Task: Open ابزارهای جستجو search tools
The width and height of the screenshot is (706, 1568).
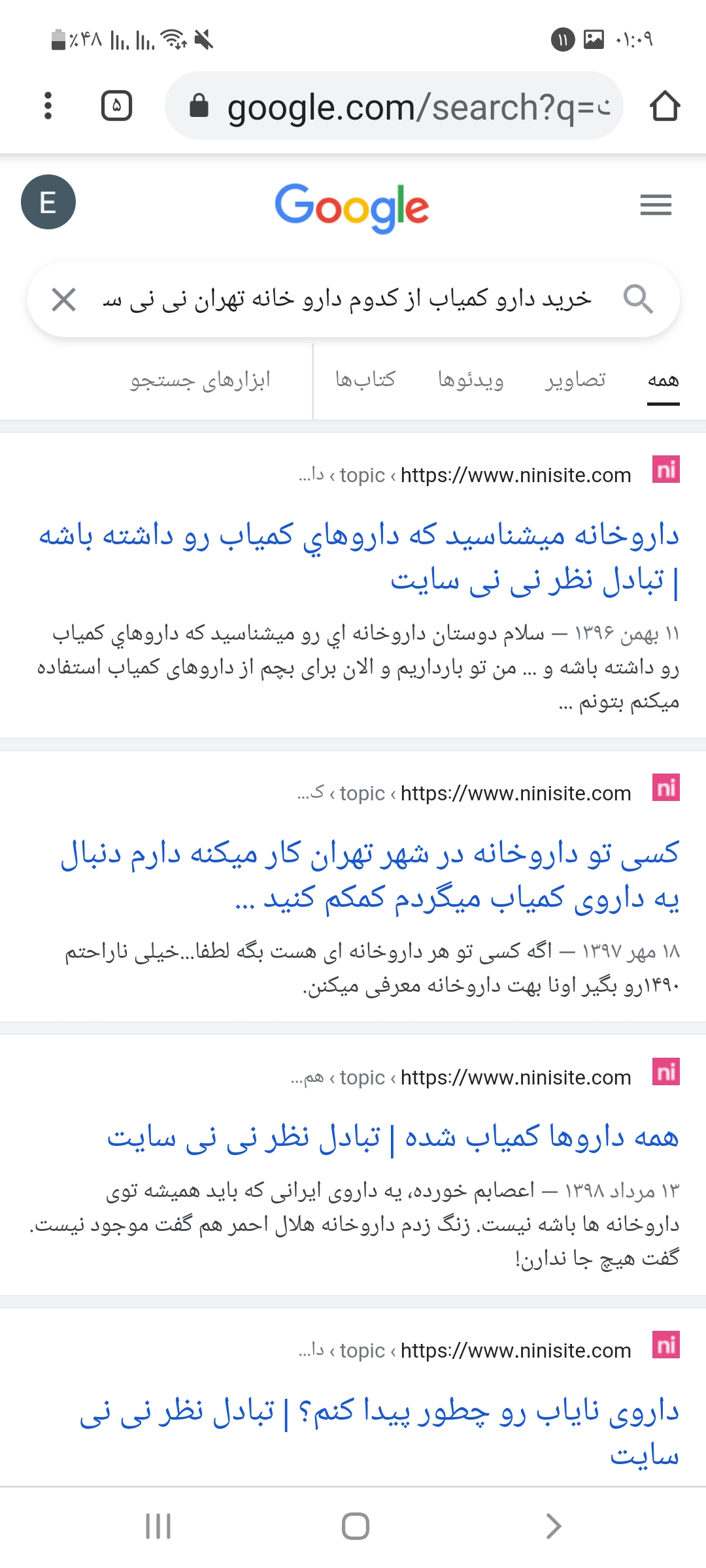Action: 200,380
